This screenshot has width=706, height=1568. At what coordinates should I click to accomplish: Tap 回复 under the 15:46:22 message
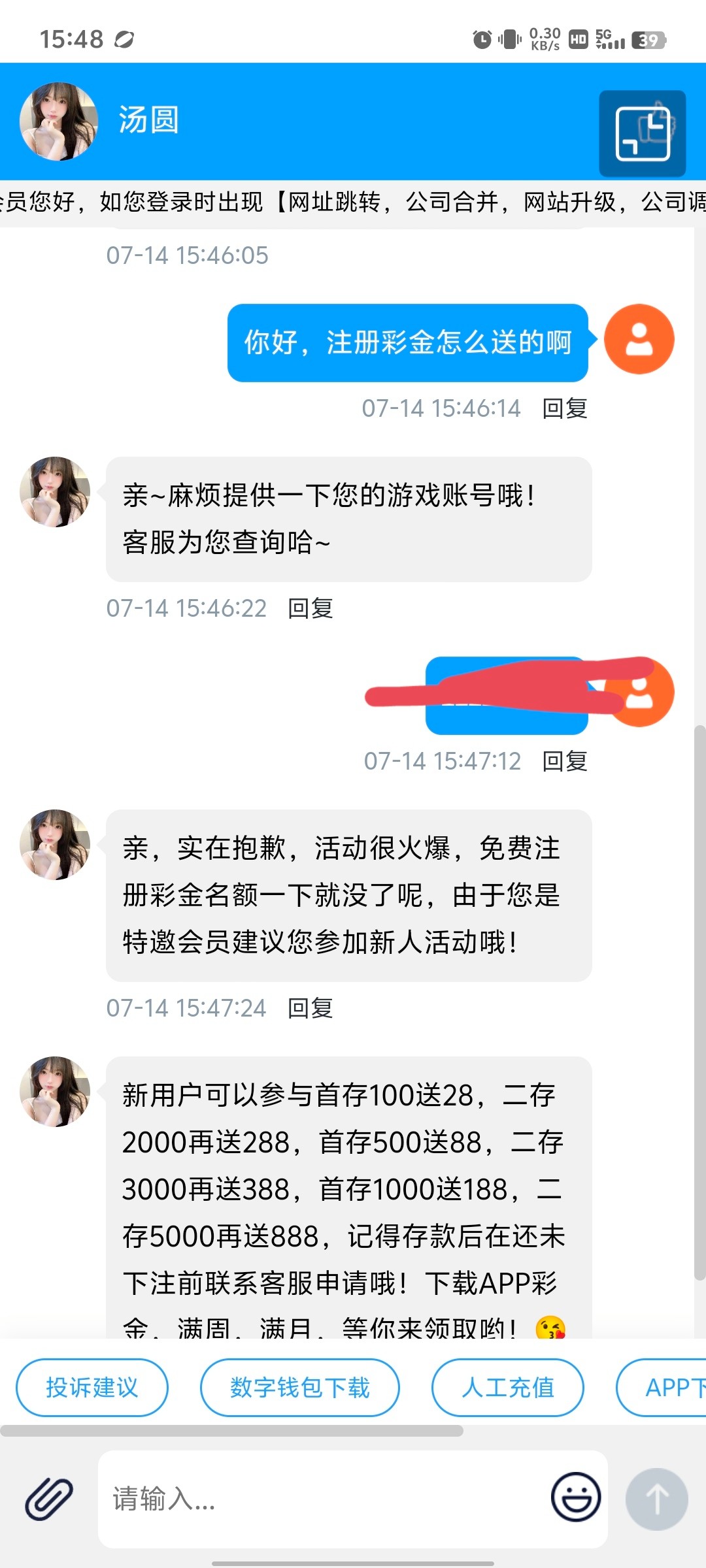[311, 609]
